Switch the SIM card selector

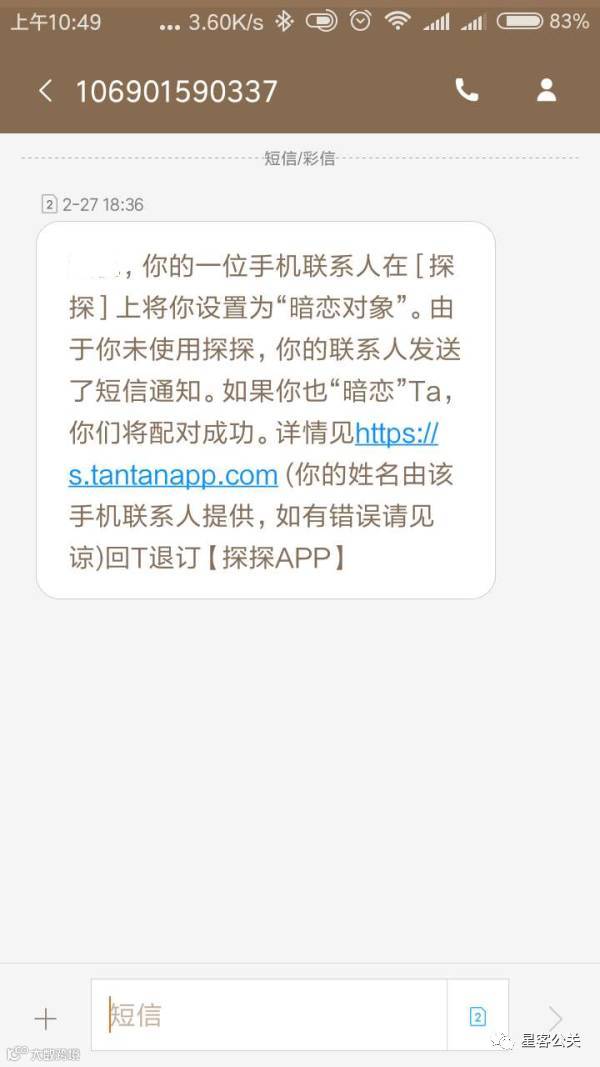[x=477, y=1017]
